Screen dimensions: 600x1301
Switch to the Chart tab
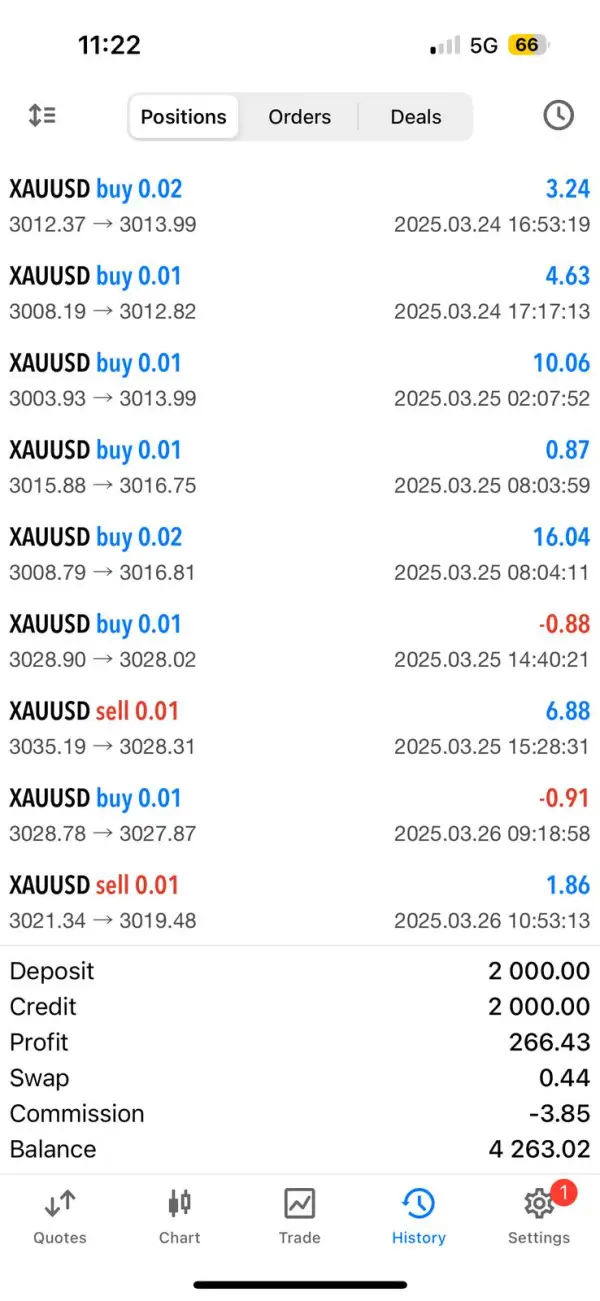point(180,1215)
